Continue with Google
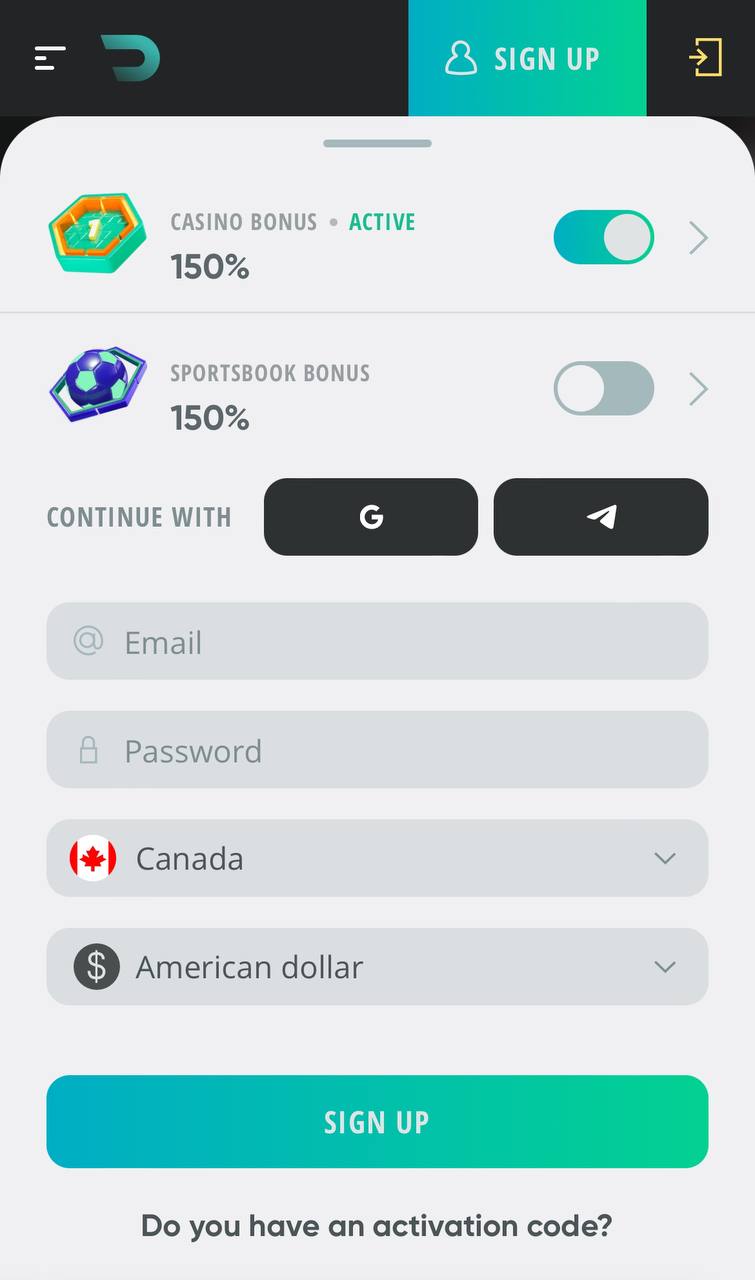This screenshot has width=755, height=1280. (371, 516)
